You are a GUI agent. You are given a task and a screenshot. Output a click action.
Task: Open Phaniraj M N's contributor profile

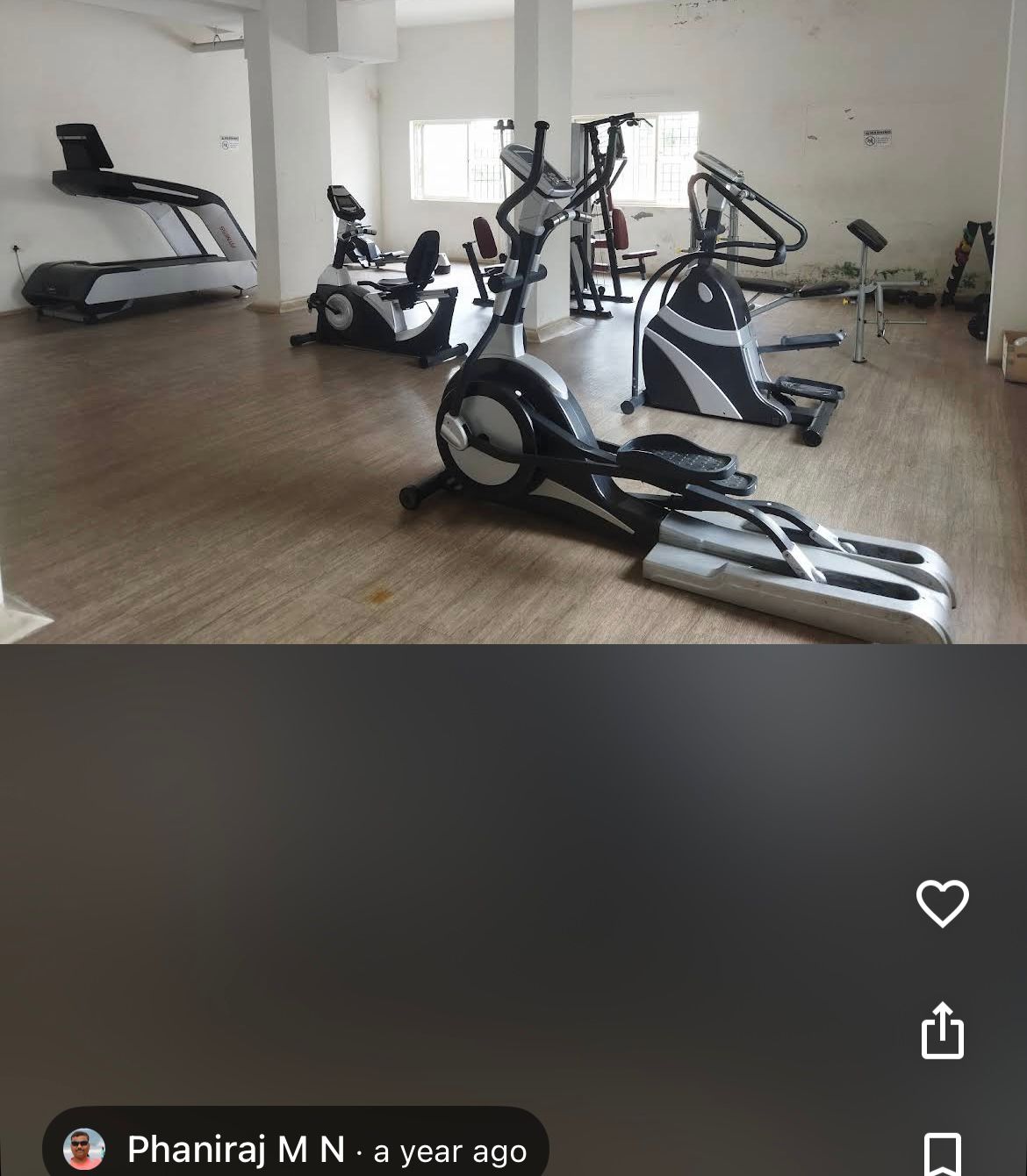point(237,1150)
